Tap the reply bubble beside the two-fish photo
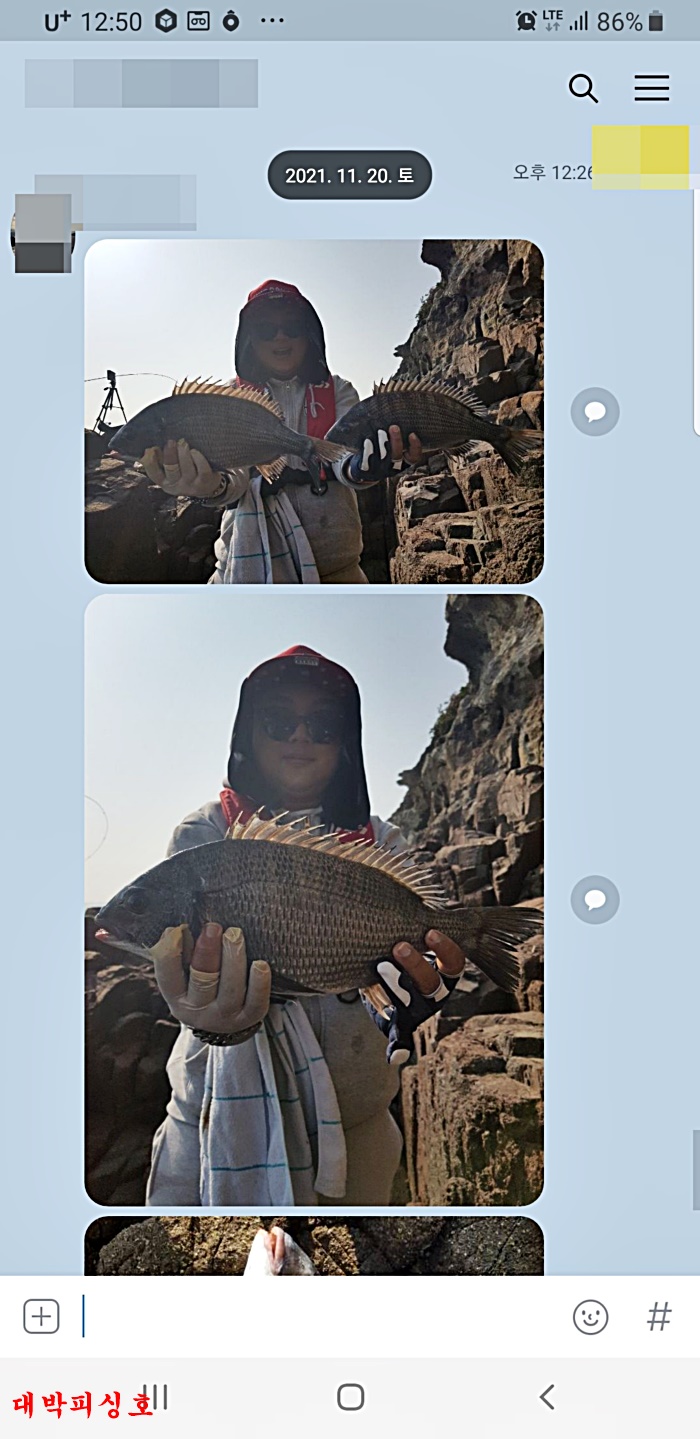 click(595, 411)
